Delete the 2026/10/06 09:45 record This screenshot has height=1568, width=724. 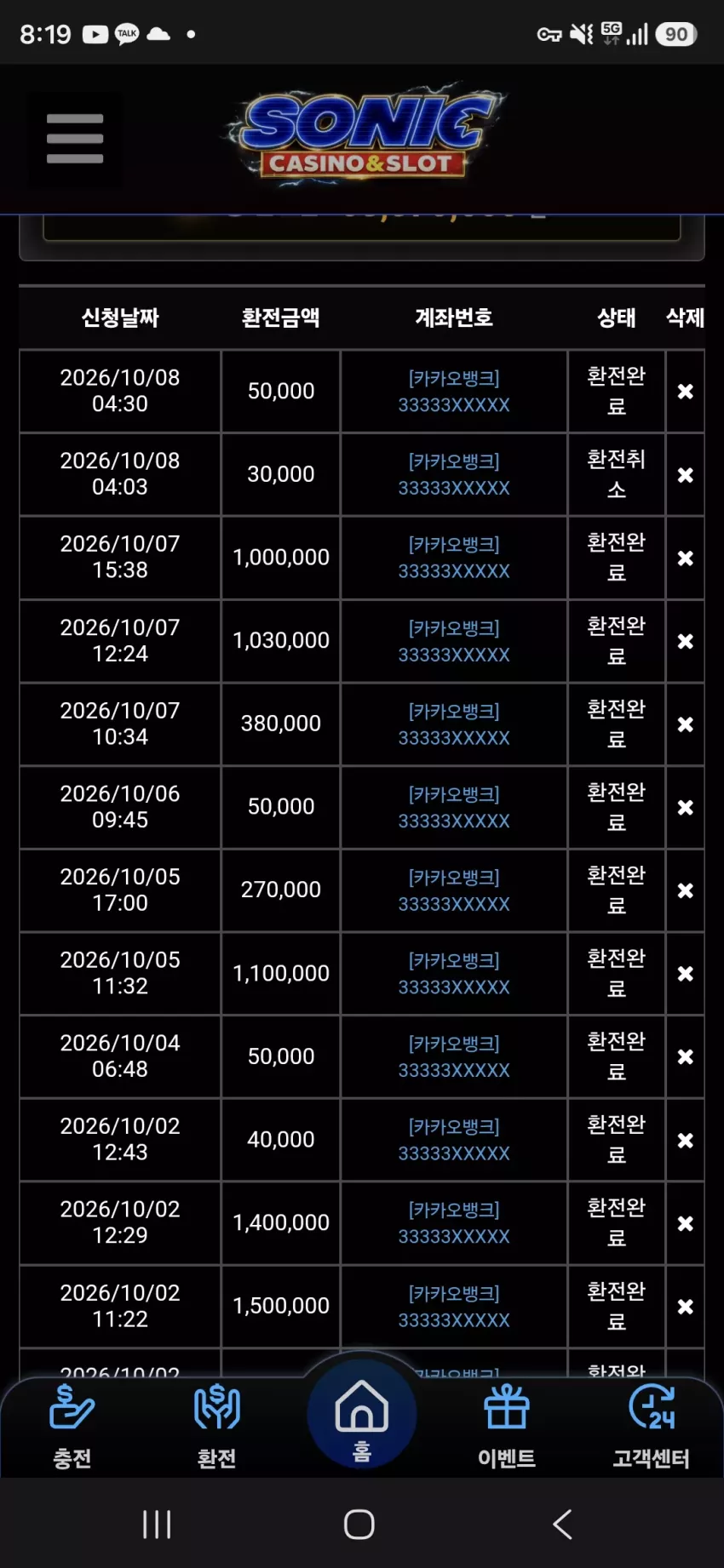pos(685,807)
